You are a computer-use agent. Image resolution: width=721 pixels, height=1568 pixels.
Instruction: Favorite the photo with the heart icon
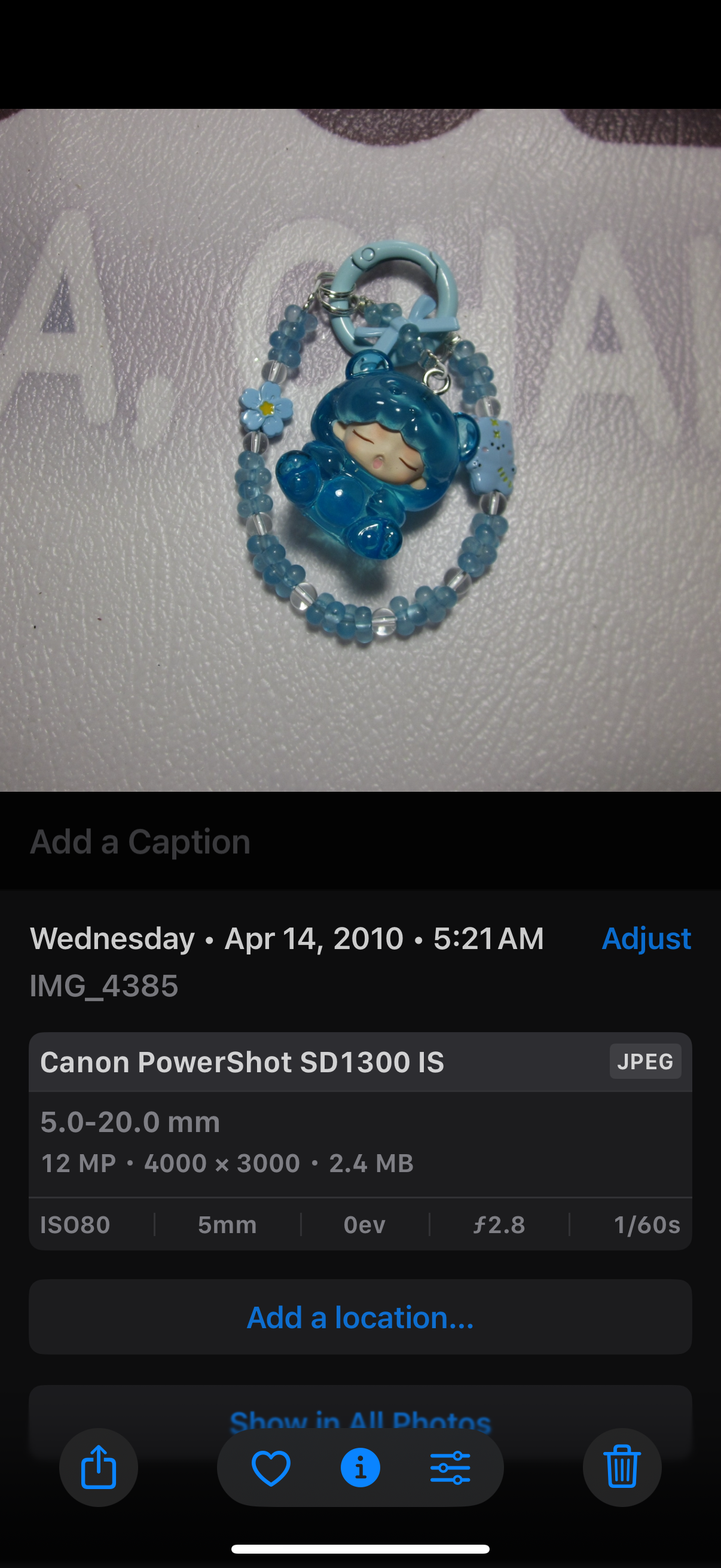(x=271, y=1468)
